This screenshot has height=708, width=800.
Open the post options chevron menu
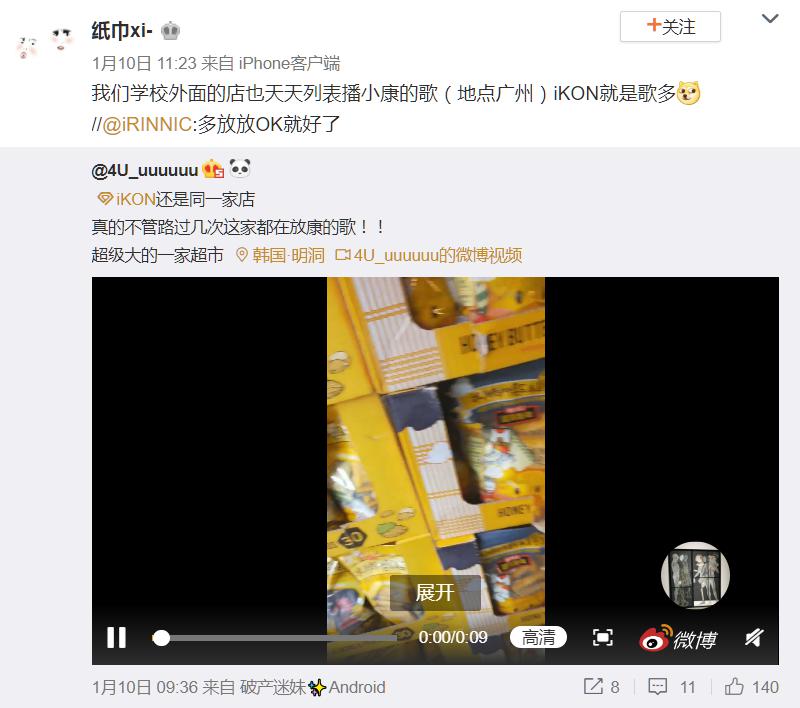(x=770, y=19)
